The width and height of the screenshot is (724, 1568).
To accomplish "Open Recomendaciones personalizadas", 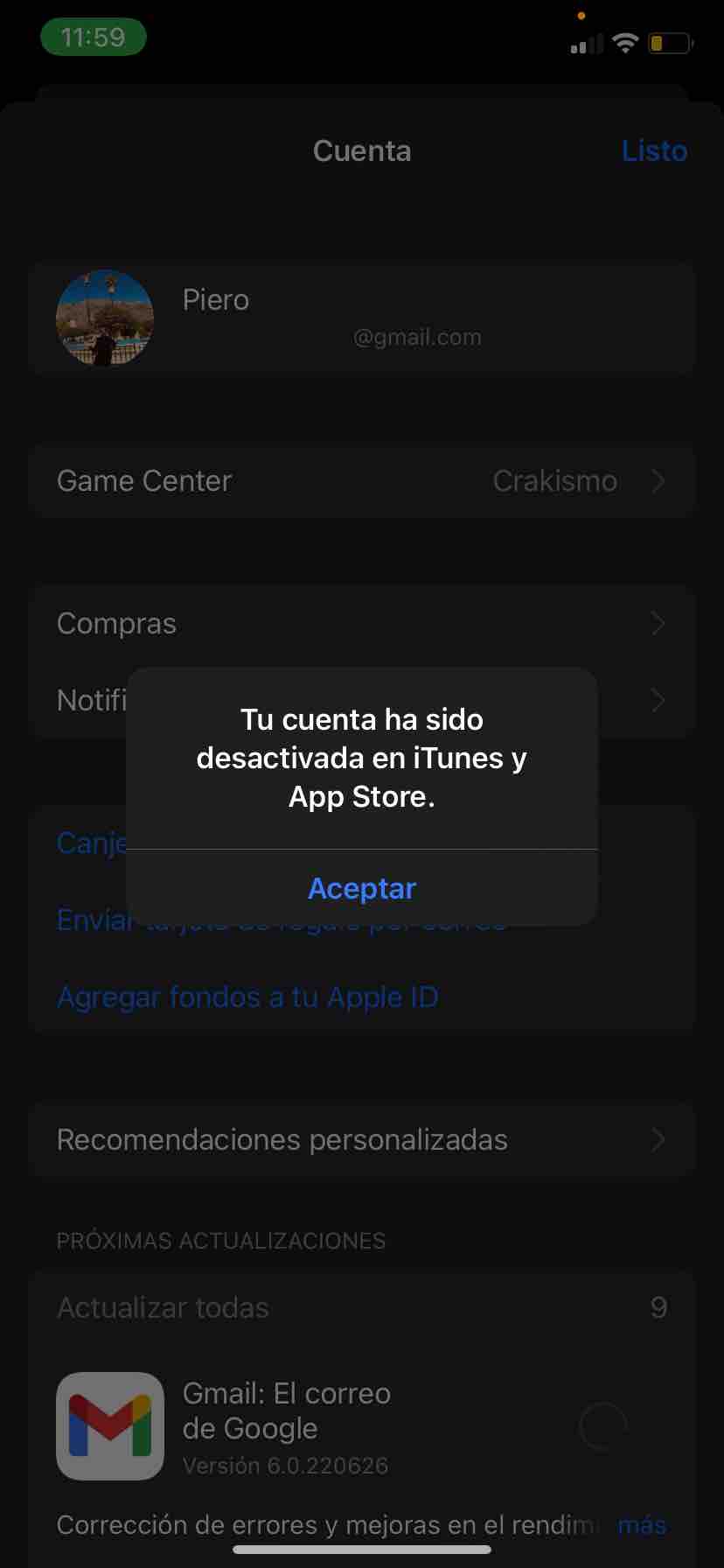I will [x=362, y=1140].
